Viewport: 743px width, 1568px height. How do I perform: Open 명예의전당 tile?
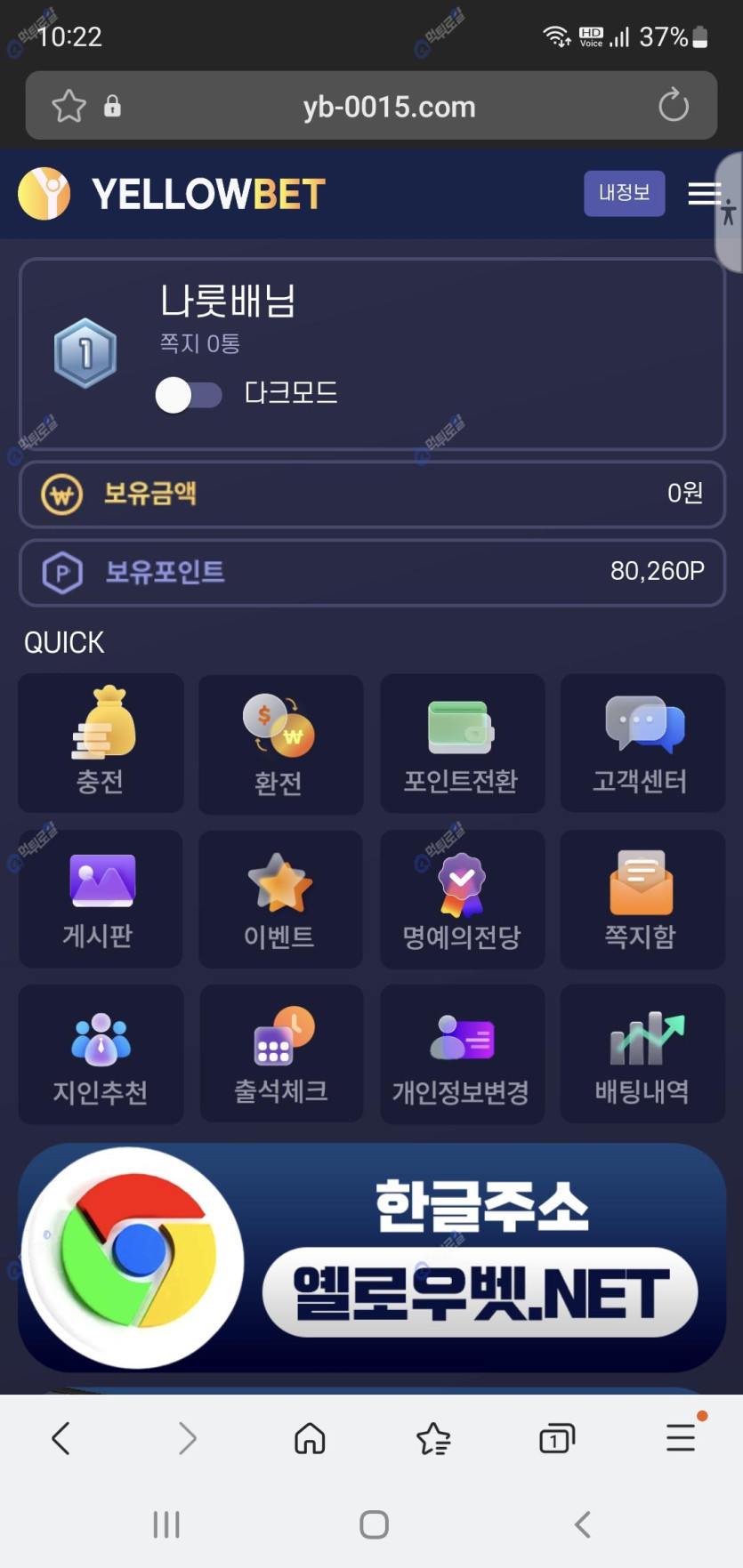pyautogui.click(x=462, y=898)
